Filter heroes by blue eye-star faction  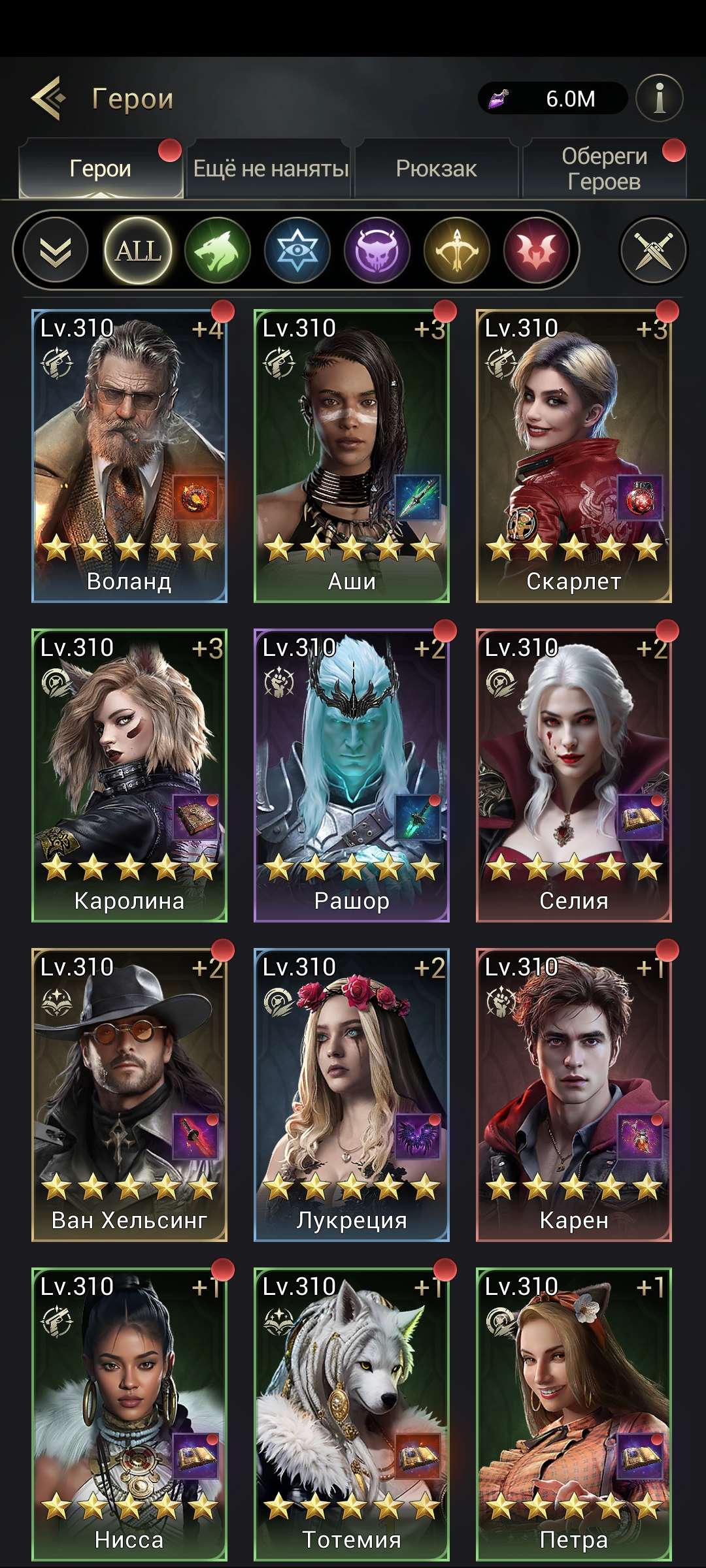click(x=297, y=251)
